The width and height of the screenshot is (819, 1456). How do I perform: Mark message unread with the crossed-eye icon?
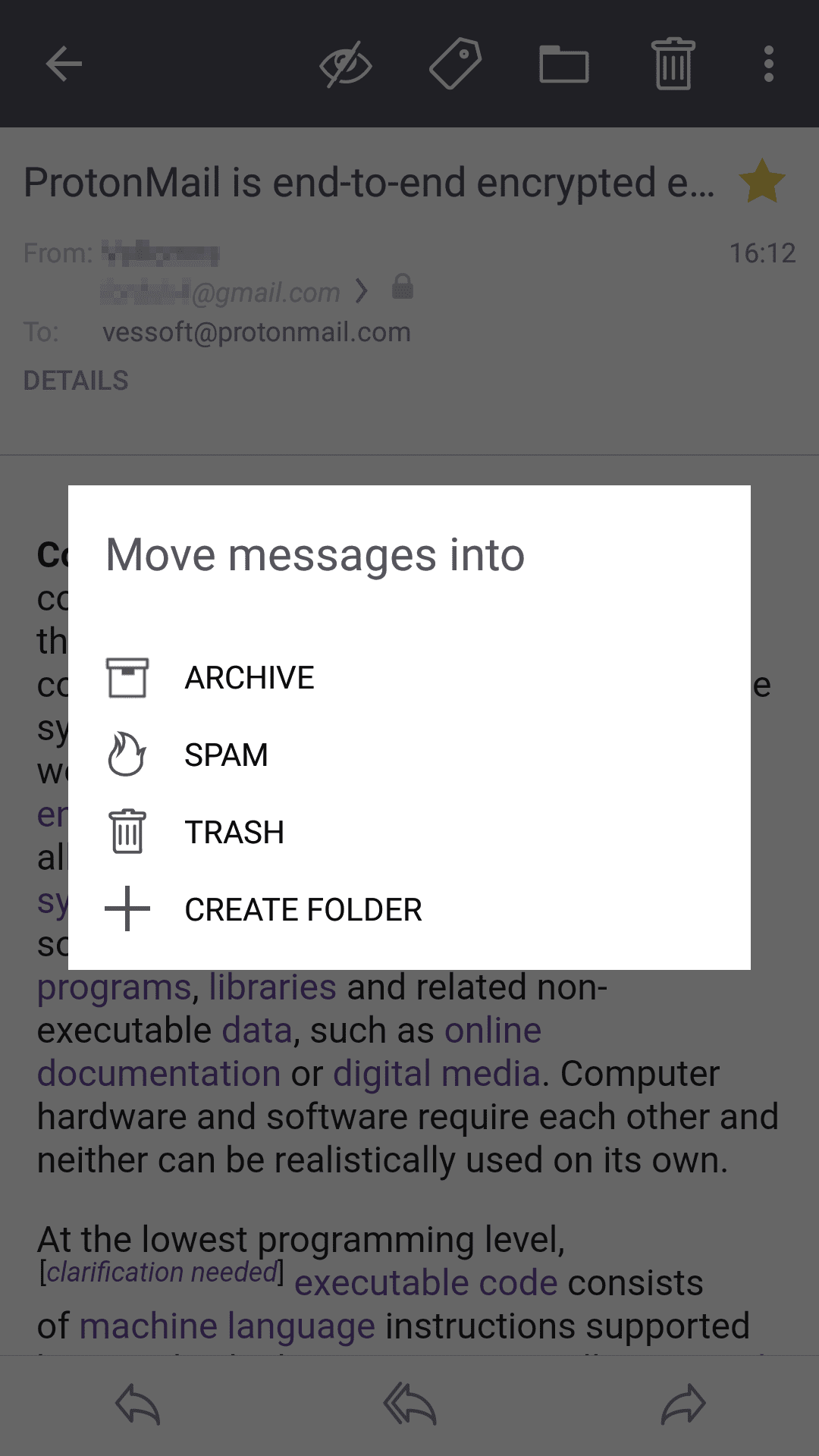pyautogui.click(x=346, y=64)
